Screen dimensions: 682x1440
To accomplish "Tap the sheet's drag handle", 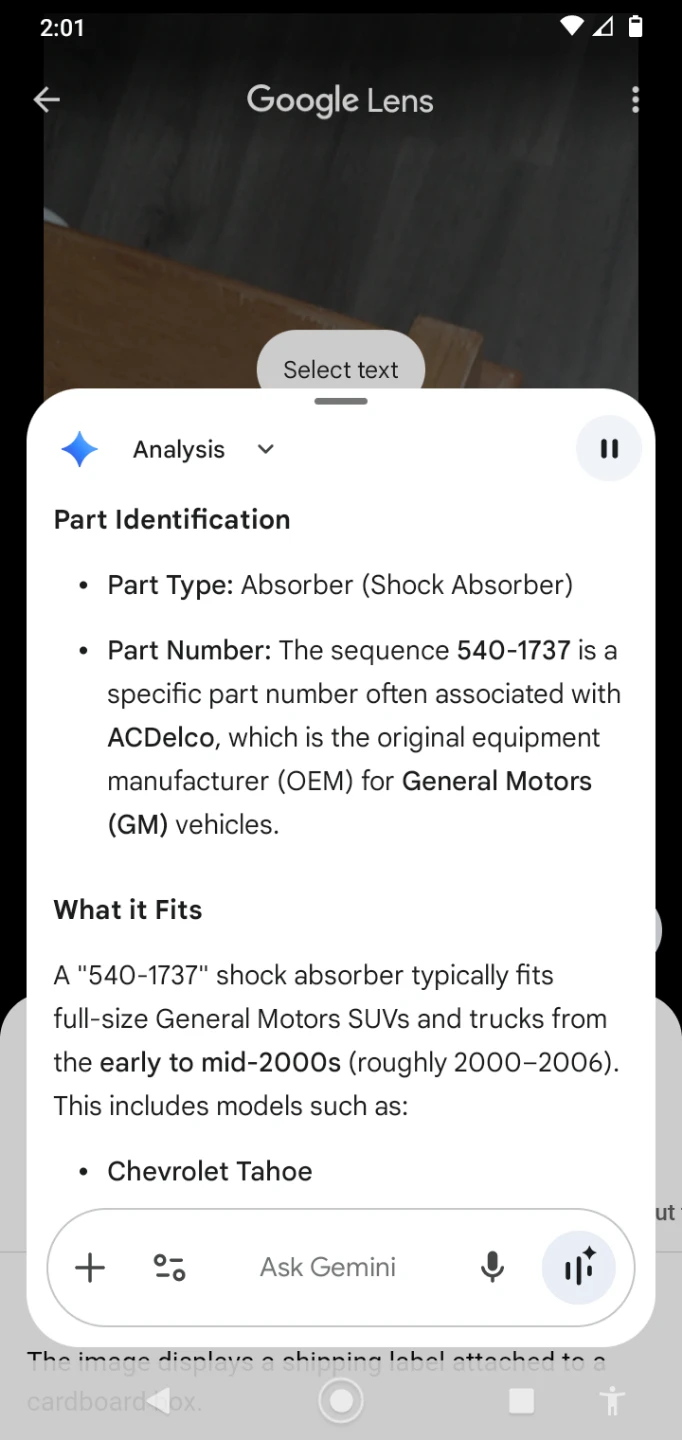I will (341, 401).
